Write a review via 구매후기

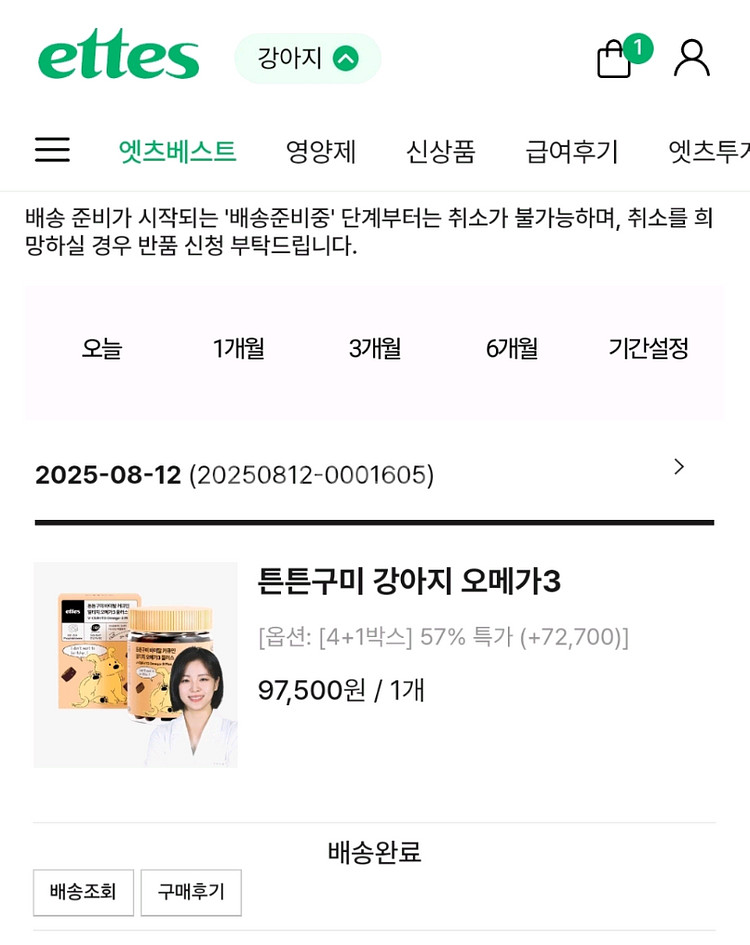click(191, 892)
